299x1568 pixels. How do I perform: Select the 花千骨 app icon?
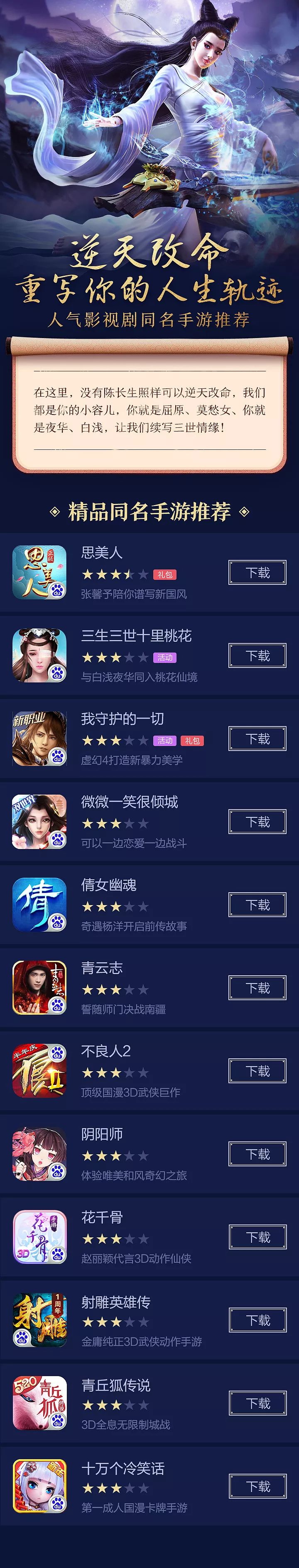[39, 1237]
